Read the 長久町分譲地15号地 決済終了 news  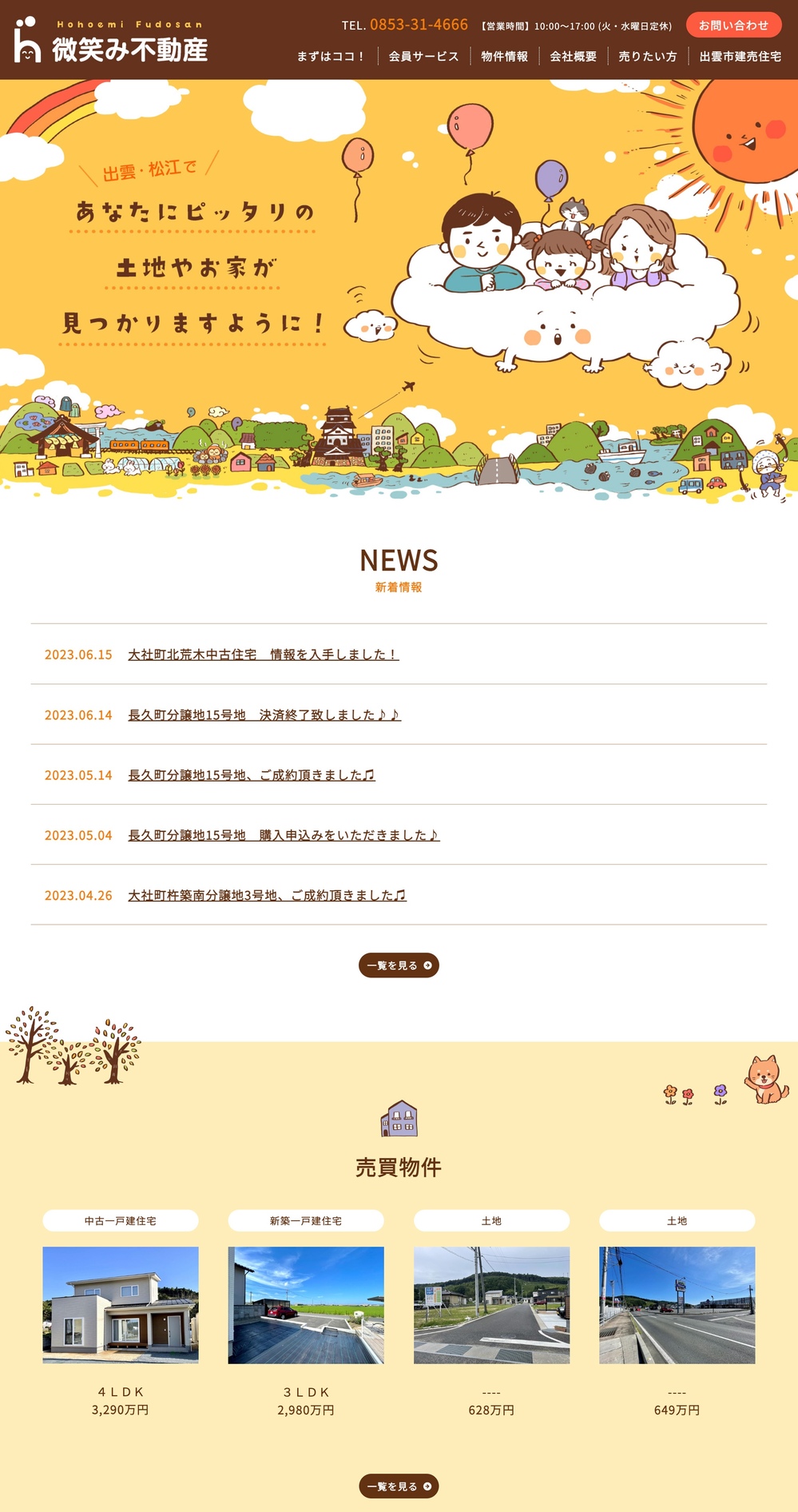point(264,715)
